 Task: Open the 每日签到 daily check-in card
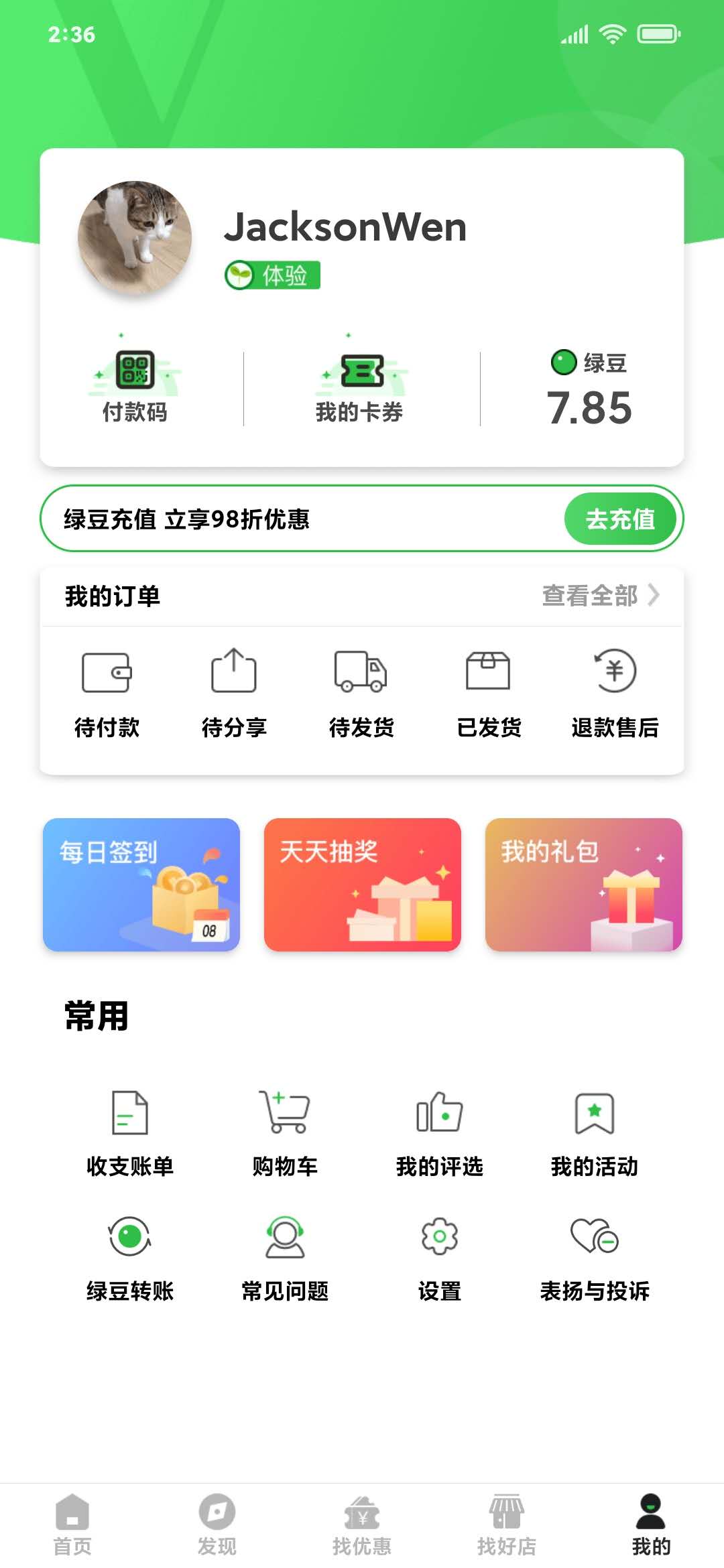pos(141,885)
